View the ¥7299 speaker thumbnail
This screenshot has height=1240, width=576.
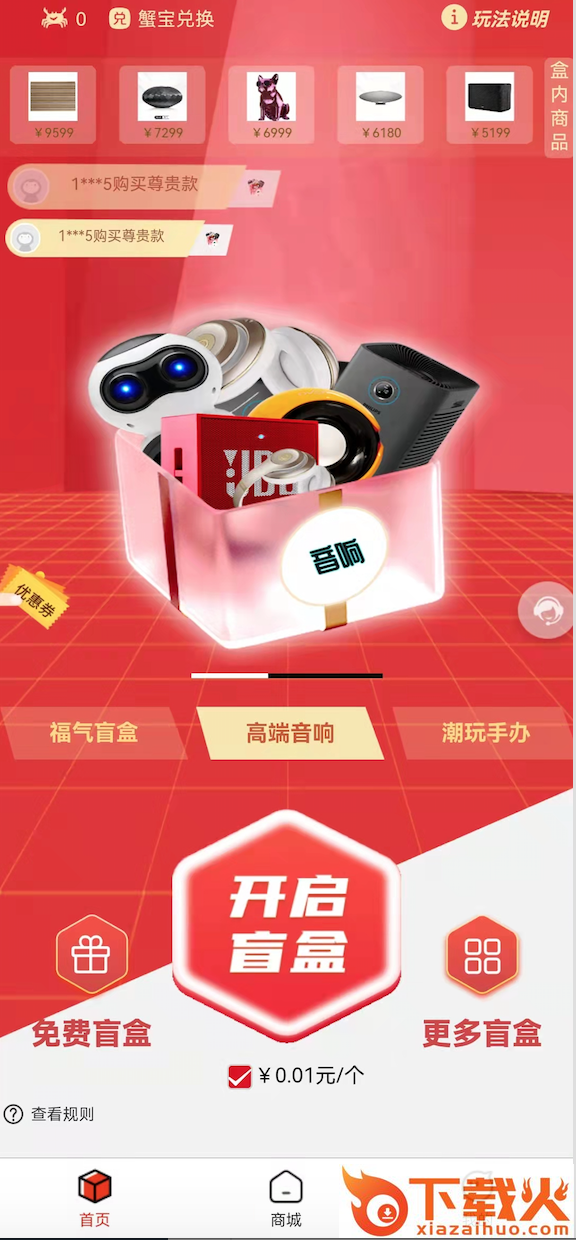tap(162, 105)
